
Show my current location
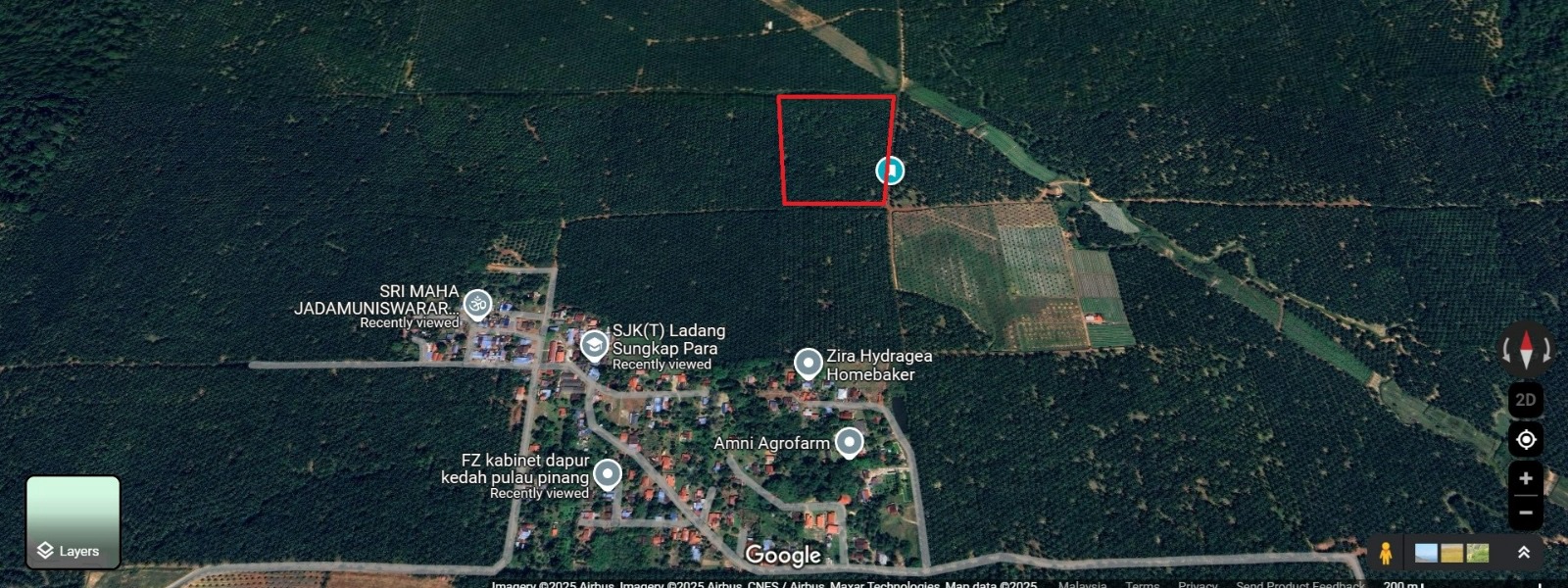(x=1526, y=439)
